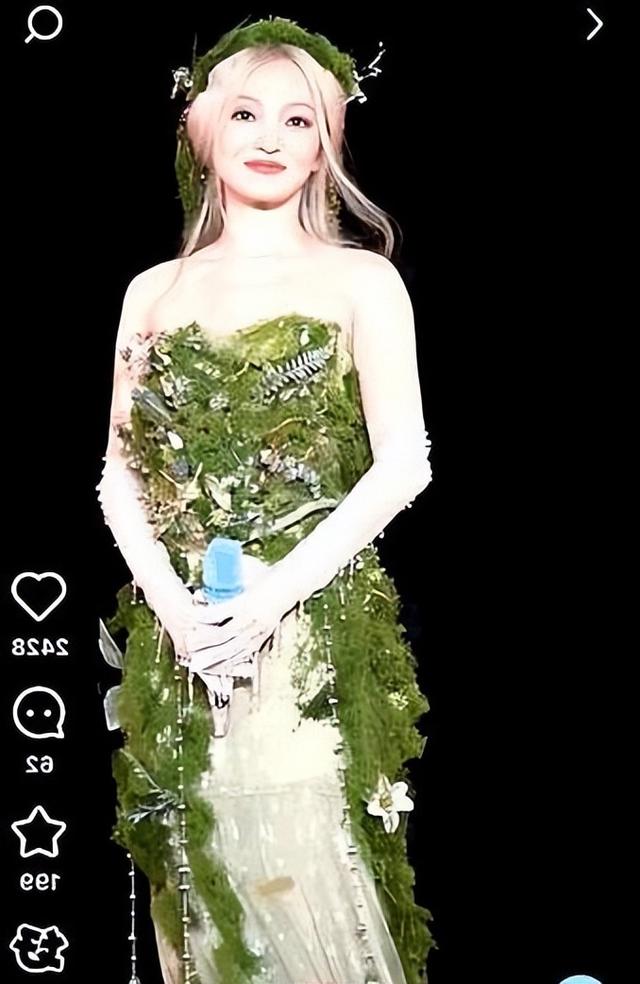Open the search magnifier icon
640x984 pixels.
(x=43, y=23)
